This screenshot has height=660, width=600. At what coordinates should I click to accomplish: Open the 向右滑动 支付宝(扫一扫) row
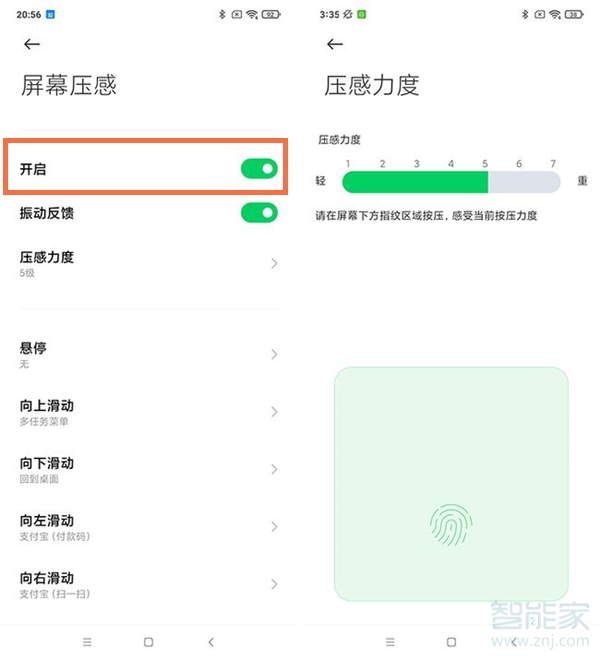(148, 584)
